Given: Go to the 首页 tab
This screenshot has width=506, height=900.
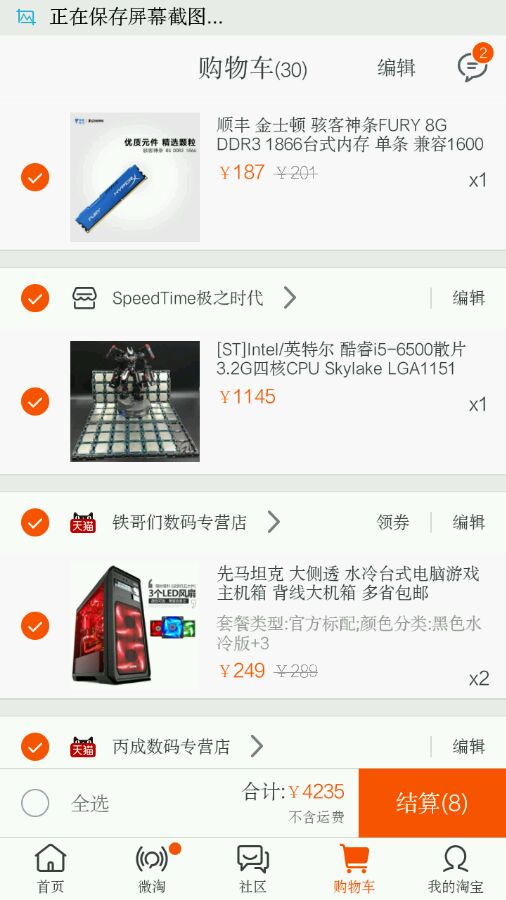Looking at the screenshot, I should click(x=50, y=868).
